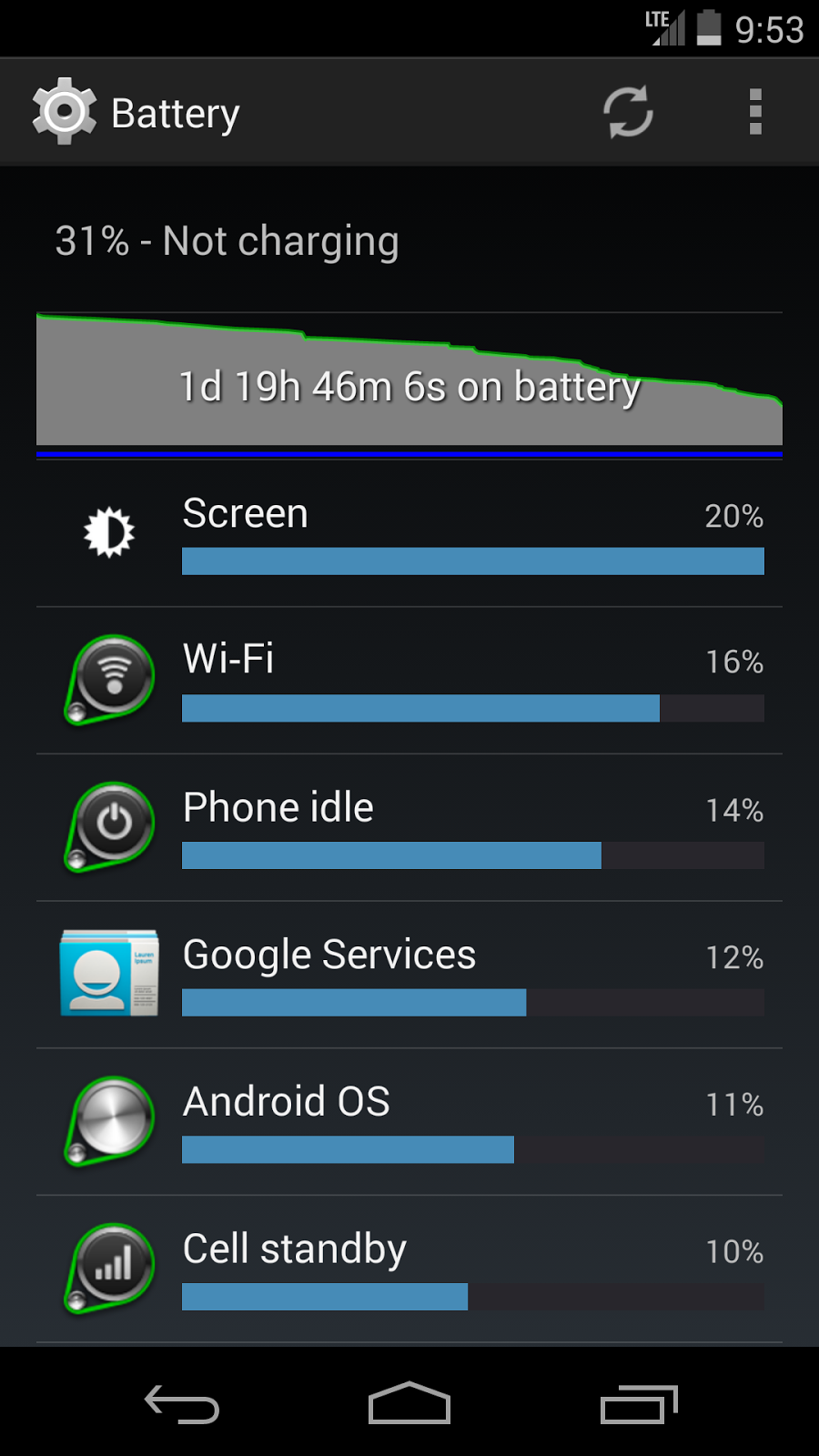Screen dimensions: 819x1456
Task: Refresh the battery usage stats
Action: click(628, 112)
